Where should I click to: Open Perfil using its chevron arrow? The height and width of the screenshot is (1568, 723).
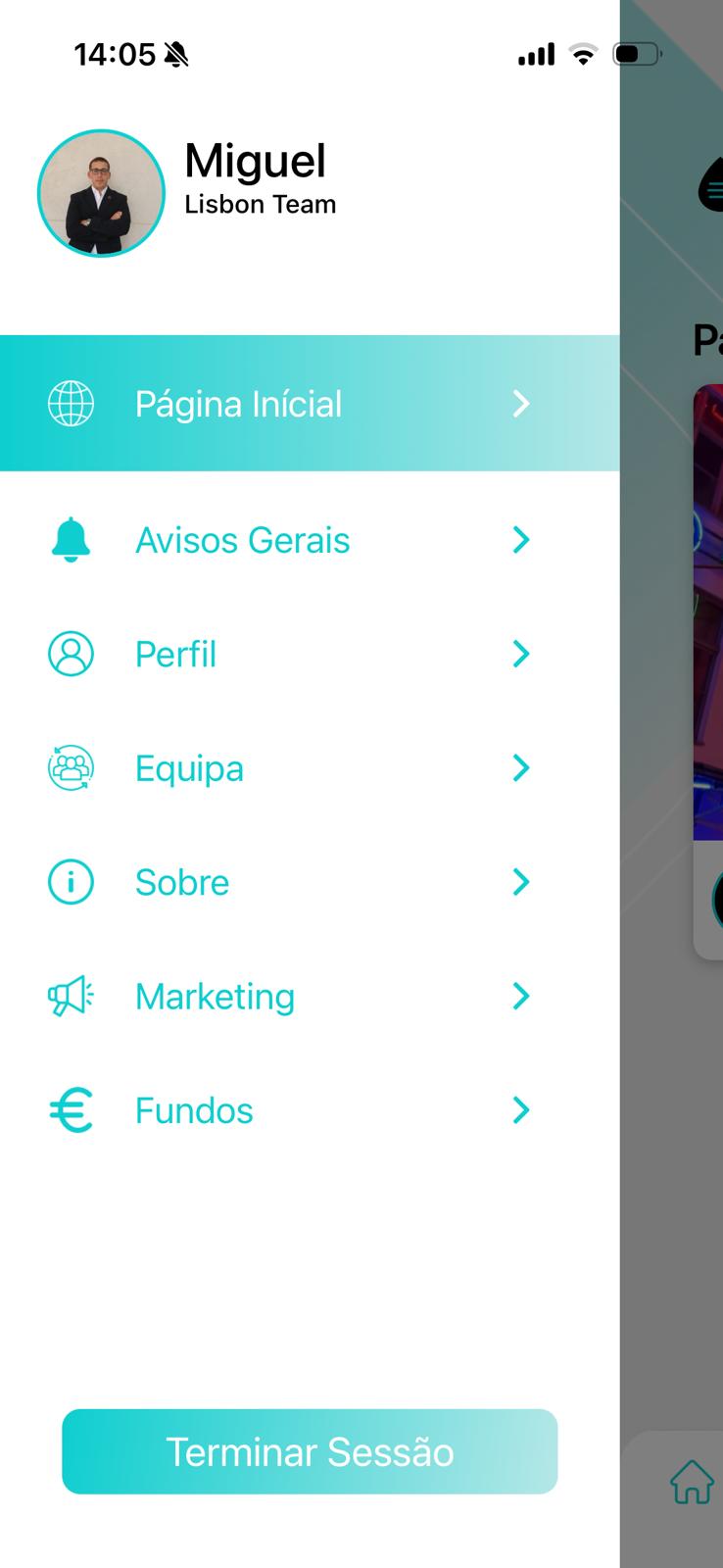click(520, 654)
